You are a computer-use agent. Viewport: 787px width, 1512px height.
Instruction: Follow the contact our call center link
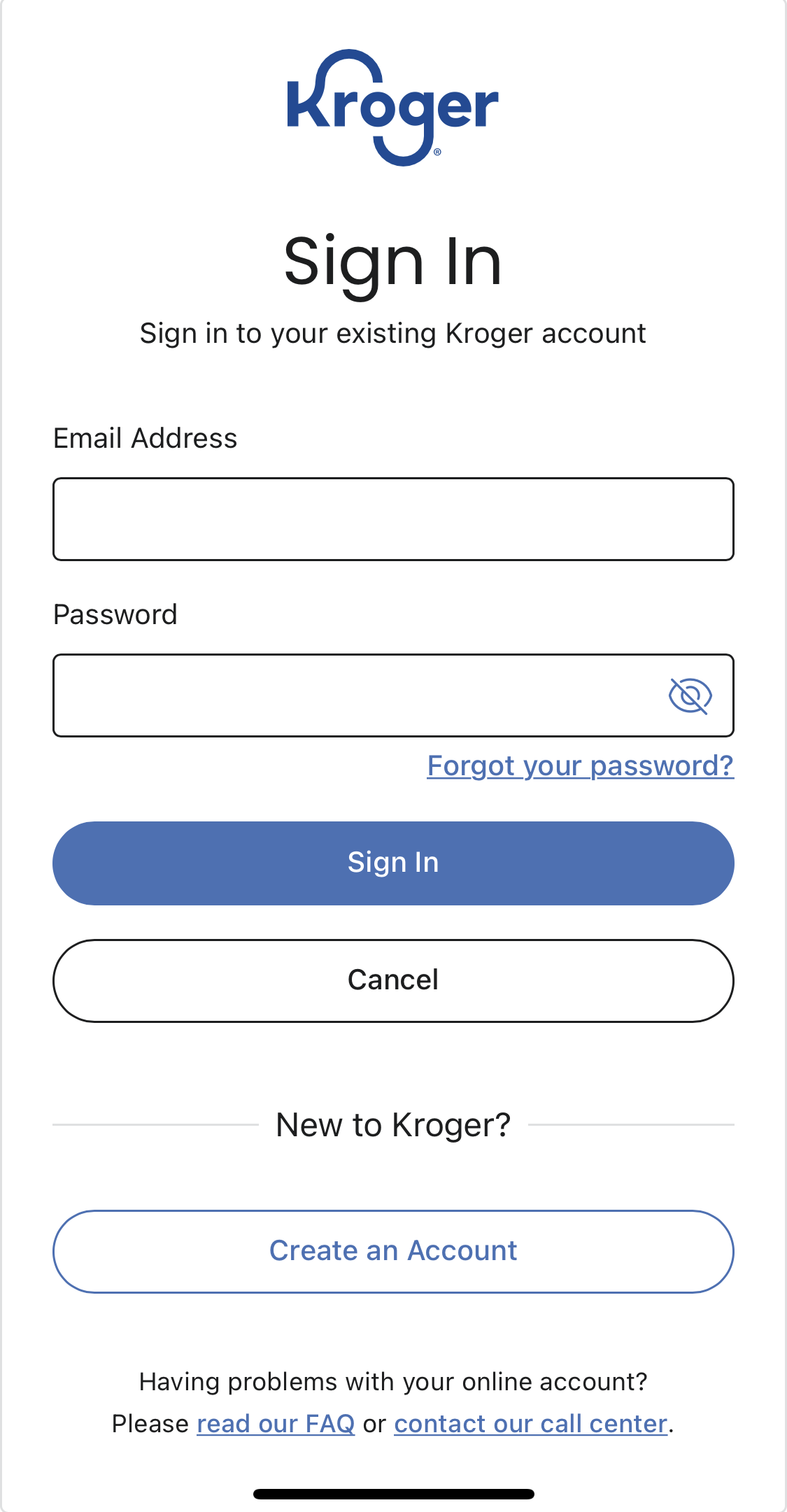pos(530,1424)
